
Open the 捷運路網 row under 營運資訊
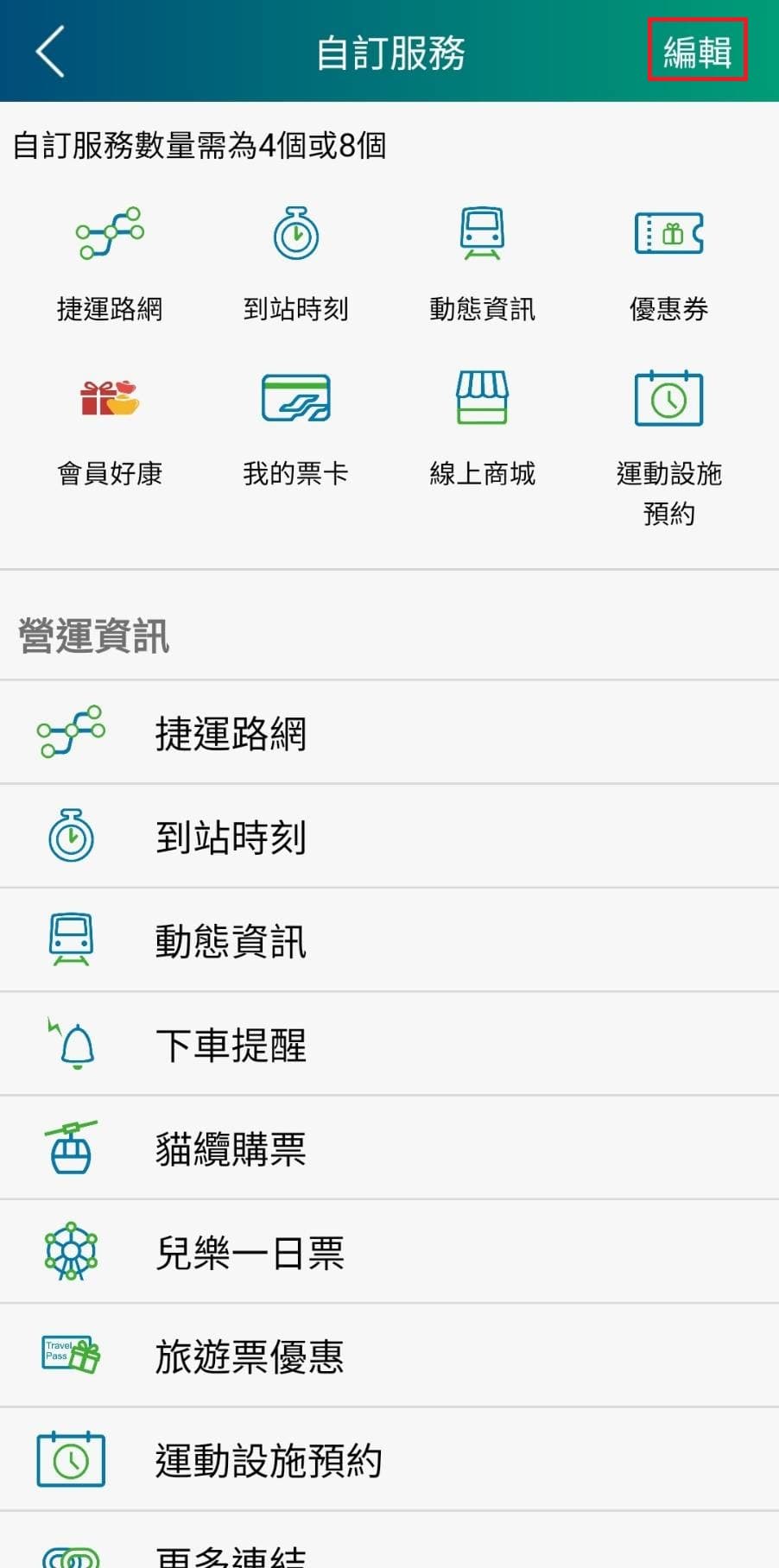click(389, 733)
